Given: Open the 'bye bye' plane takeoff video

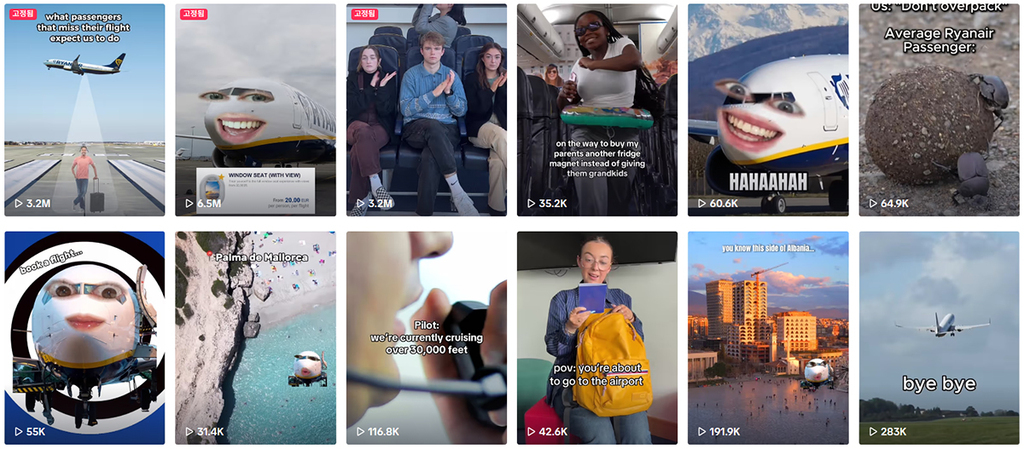Looking at the screenshot, I should (939, 338).
